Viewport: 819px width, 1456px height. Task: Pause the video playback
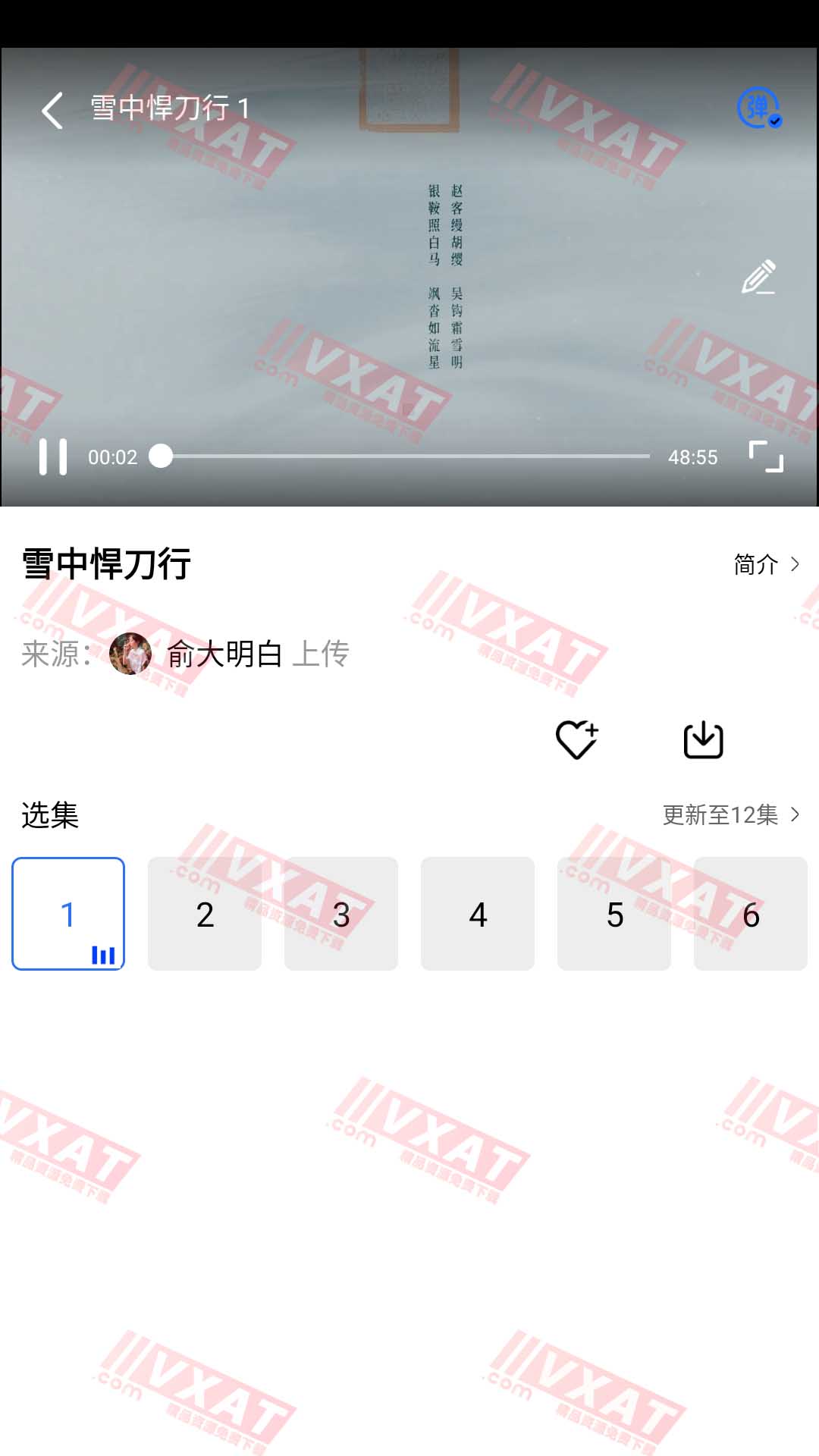click(x=53, y=457)
